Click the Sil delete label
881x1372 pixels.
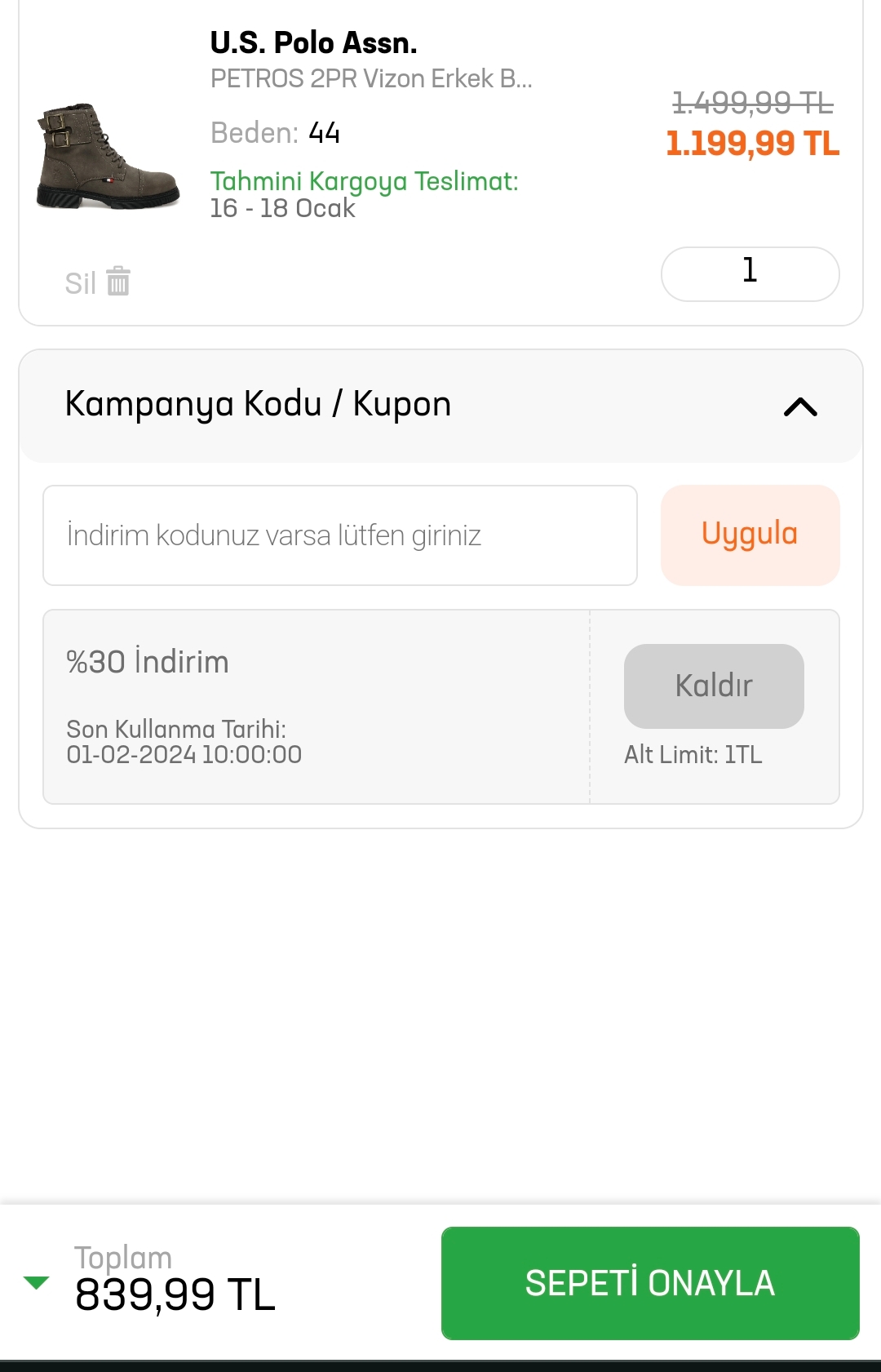click(80, 284)
